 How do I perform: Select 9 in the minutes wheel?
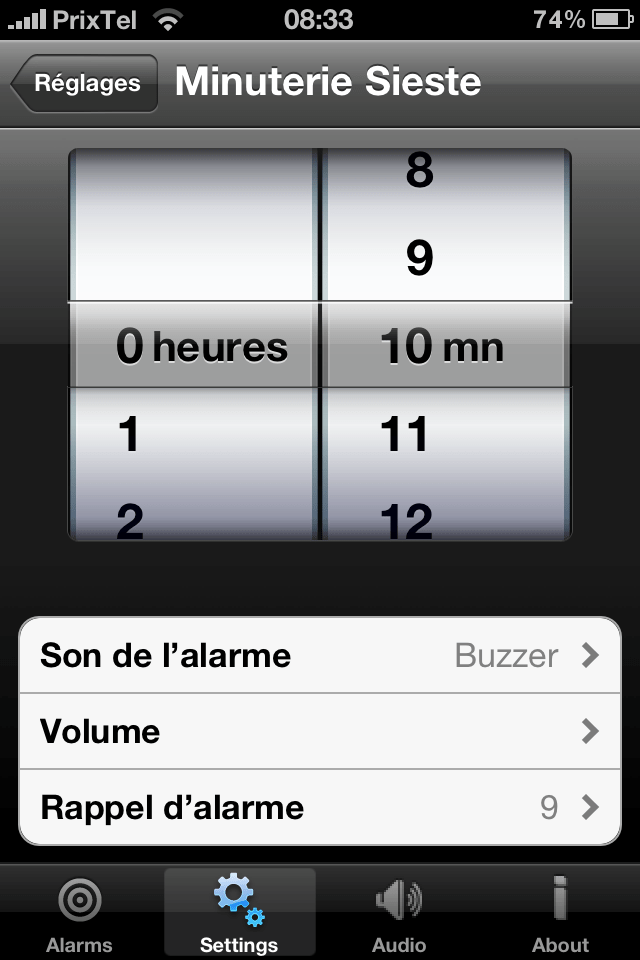pos(420,259)
